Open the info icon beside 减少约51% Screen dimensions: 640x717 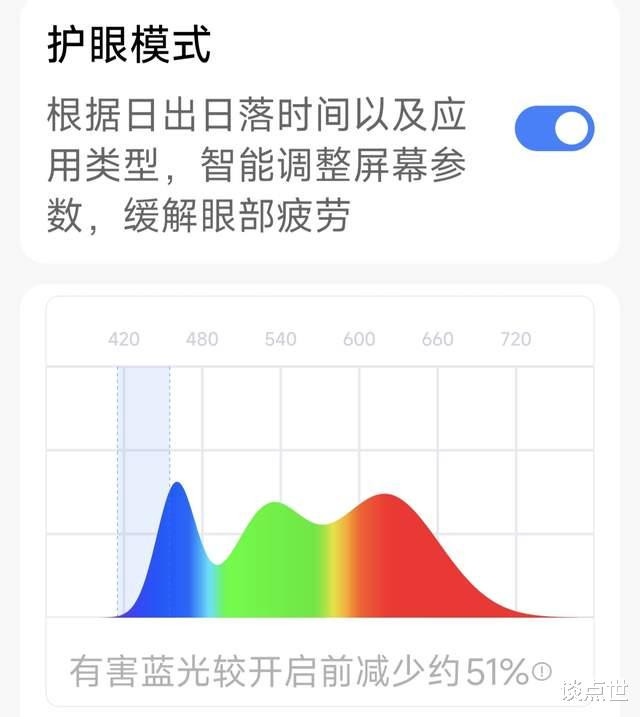tap(542, 671)
